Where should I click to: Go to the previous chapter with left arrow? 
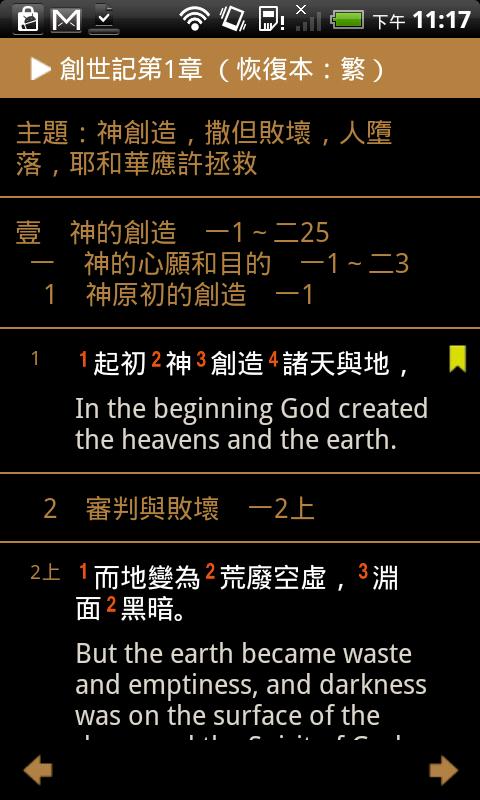click(x=38, y=770)
